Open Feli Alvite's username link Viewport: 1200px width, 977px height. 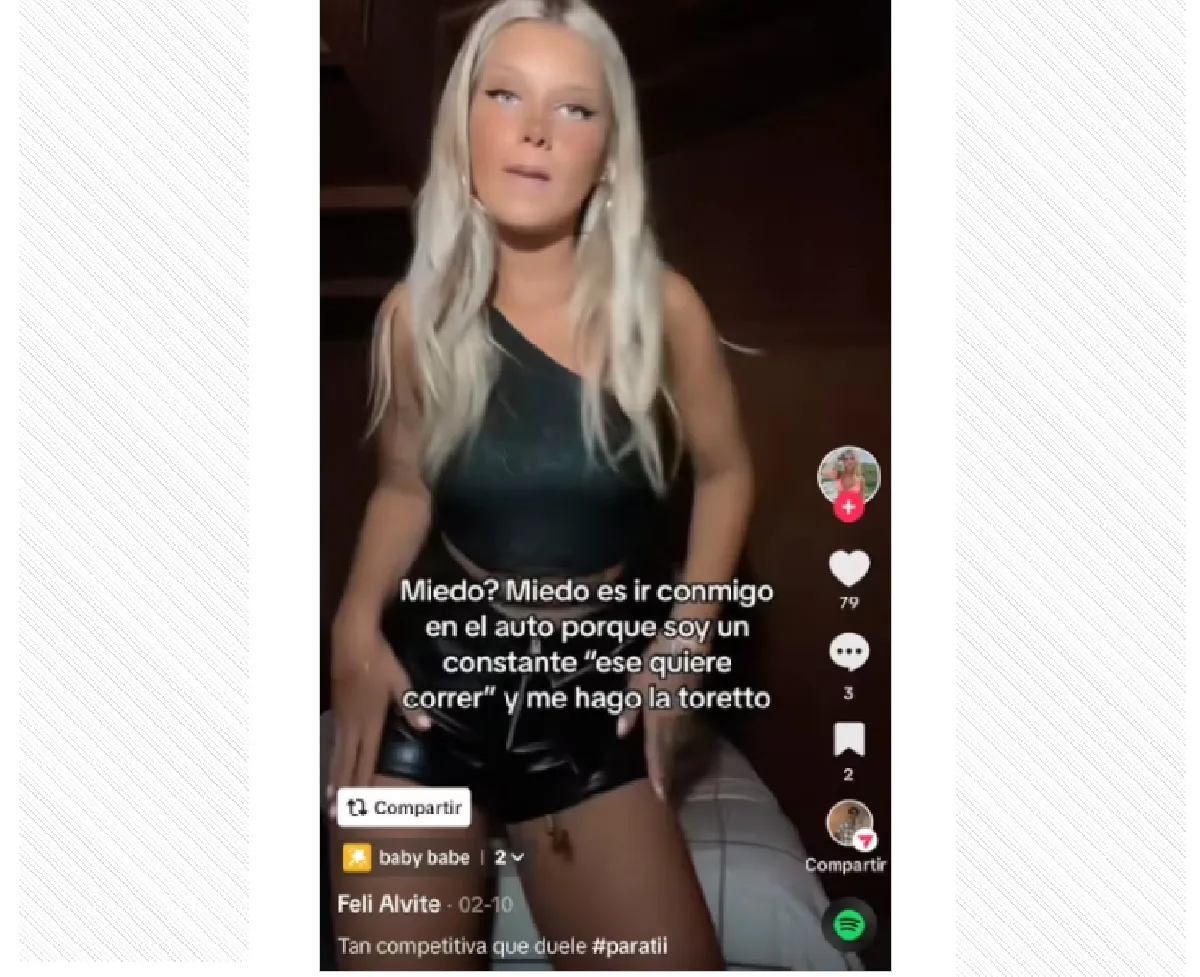point(389,904)
